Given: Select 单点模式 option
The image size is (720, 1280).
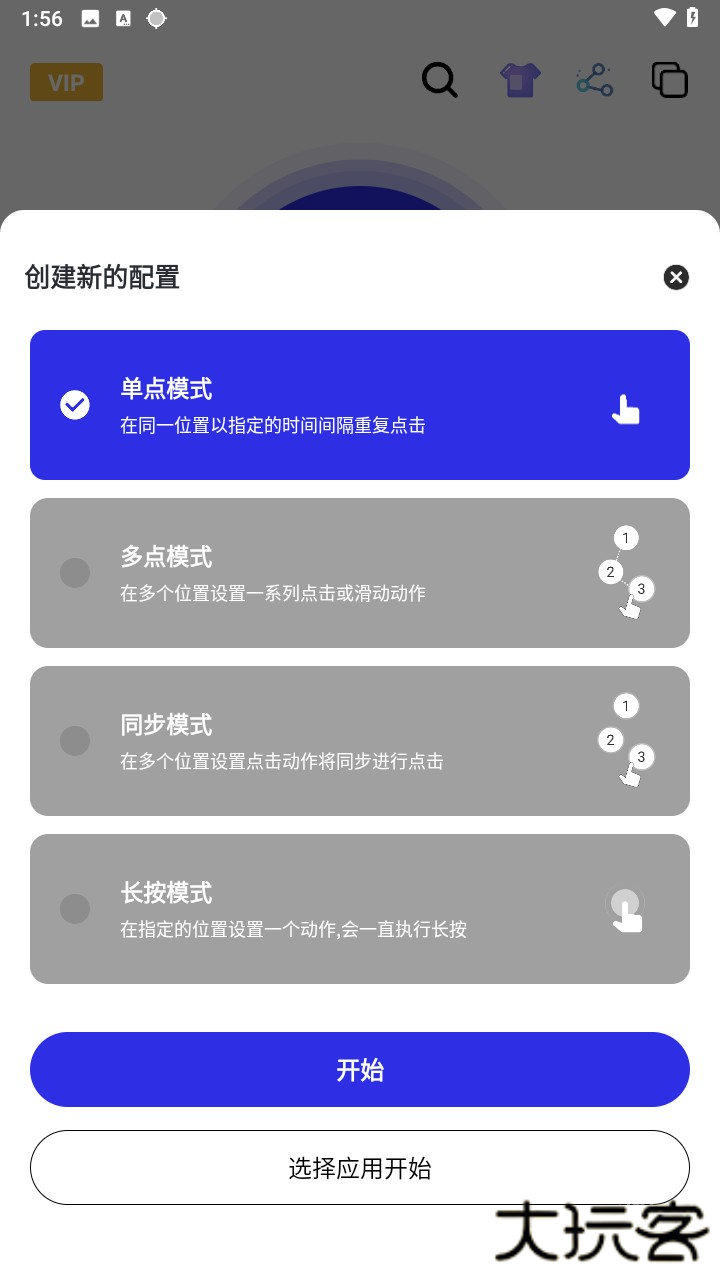Looking at the screenshot, I should click(x=360, y=405).
